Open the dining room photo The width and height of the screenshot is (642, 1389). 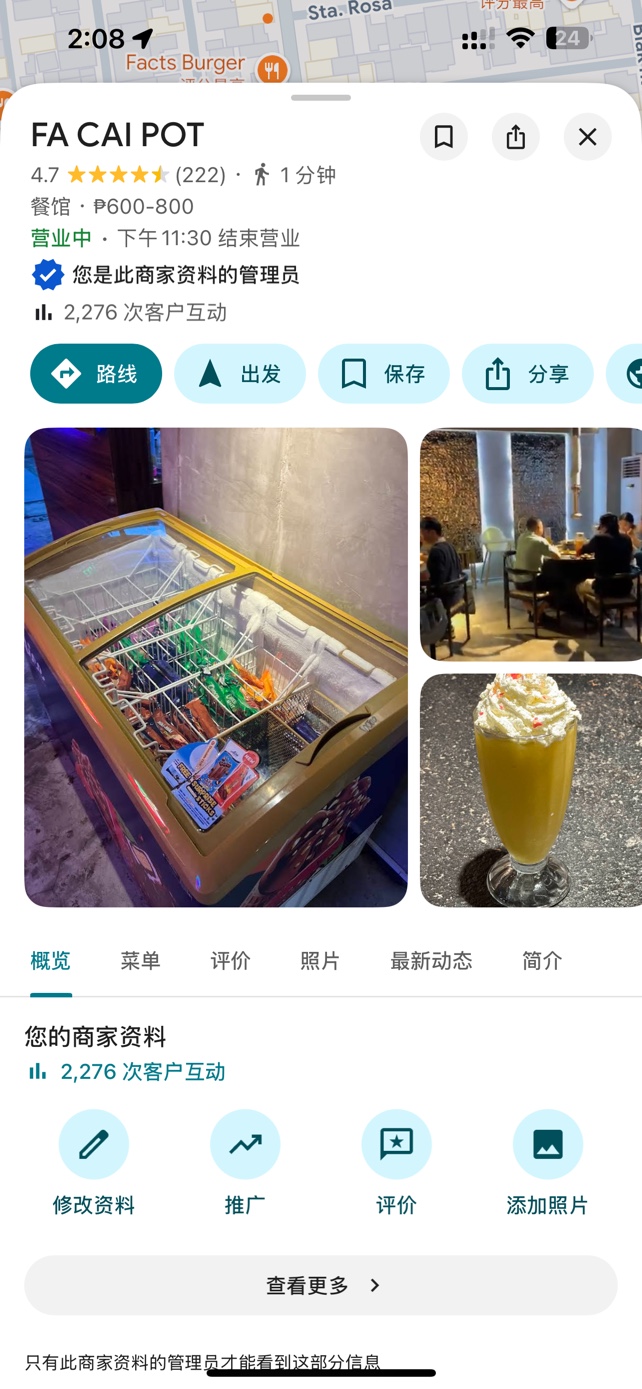[531, 544]
